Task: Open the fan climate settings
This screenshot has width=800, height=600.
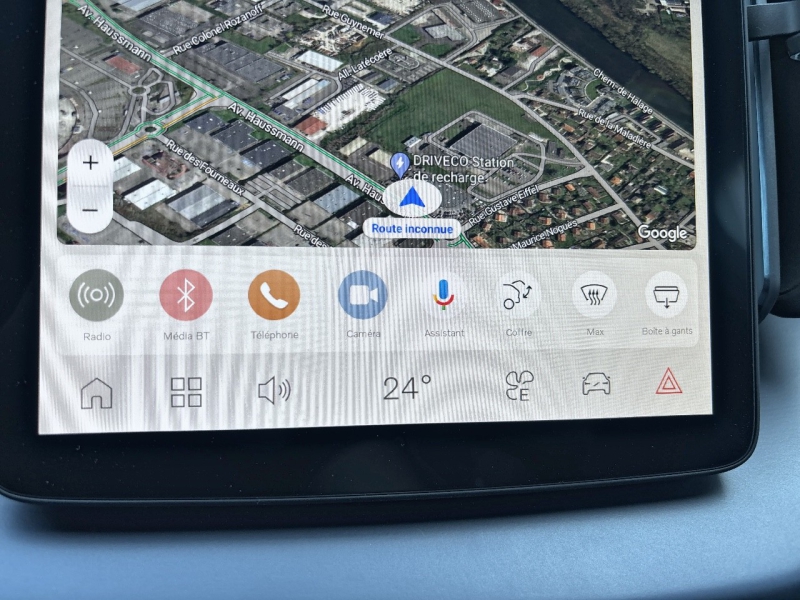Action: [520, 386]
